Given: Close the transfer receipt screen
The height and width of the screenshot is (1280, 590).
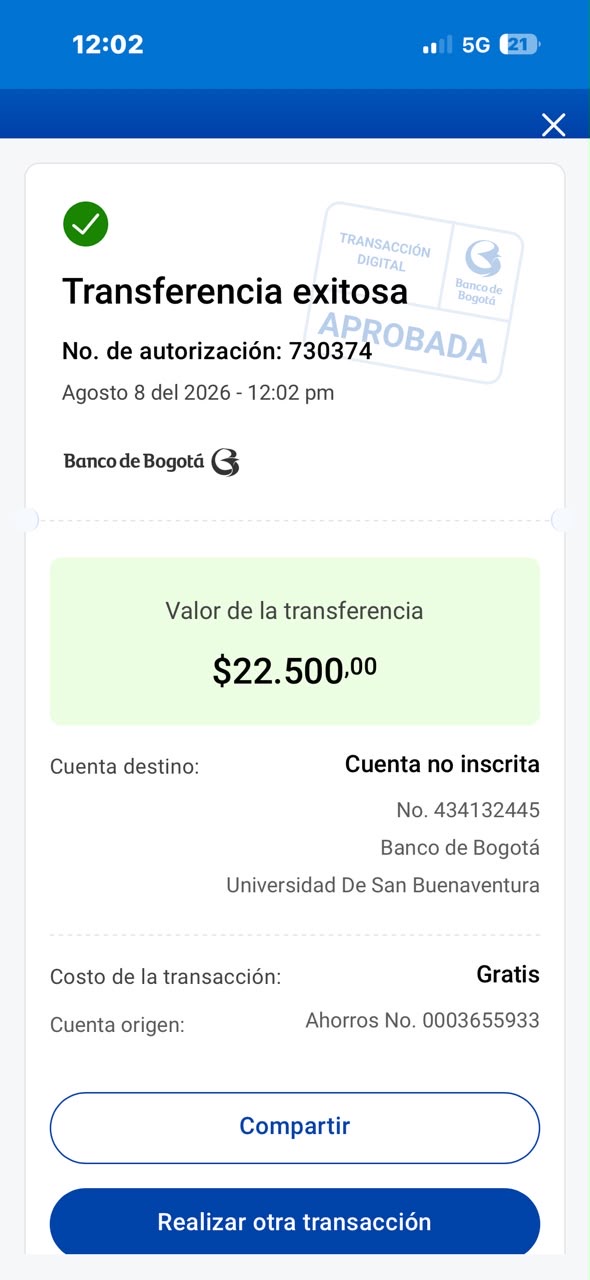Looking at the screenshot, I should (553, 124).
